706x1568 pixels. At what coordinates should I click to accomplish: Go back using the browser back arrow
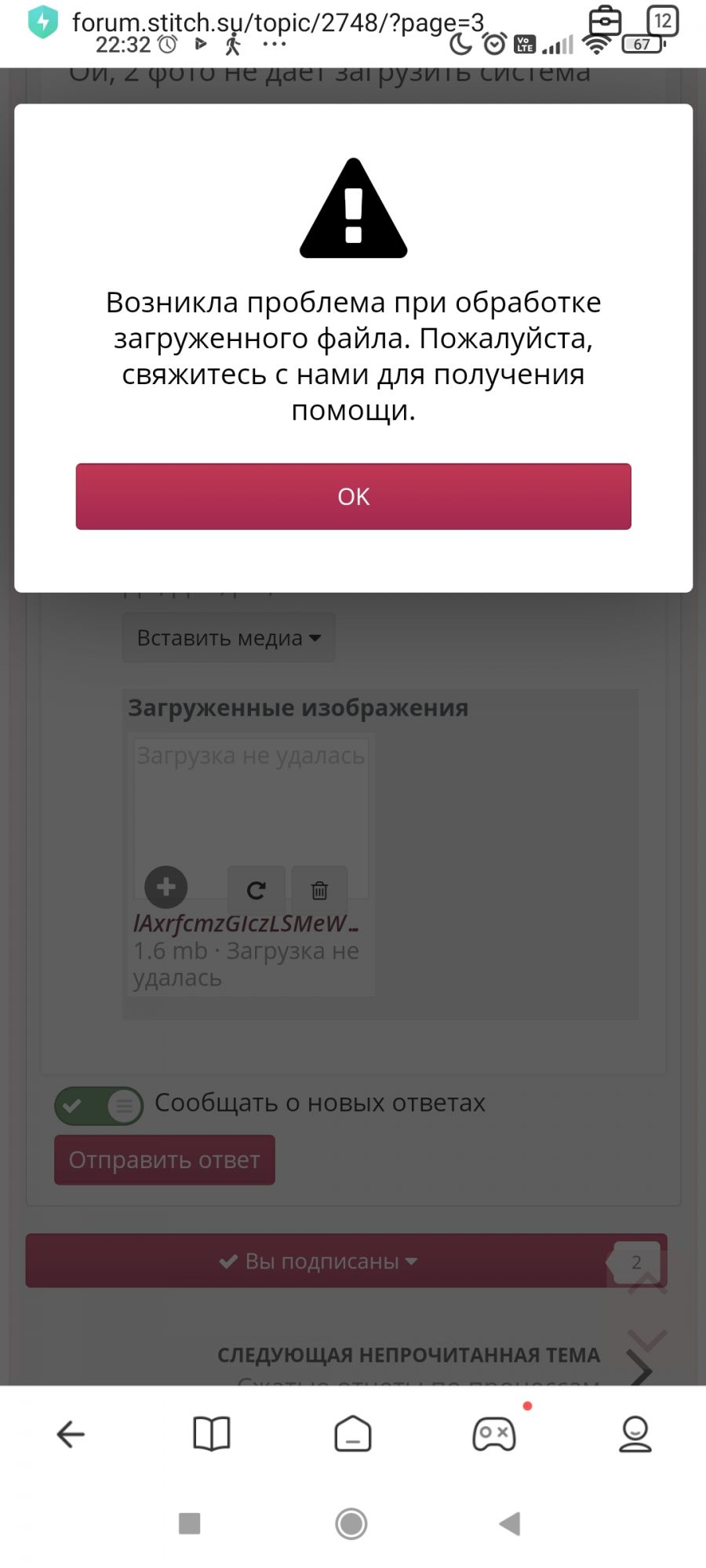(71, 1434)
